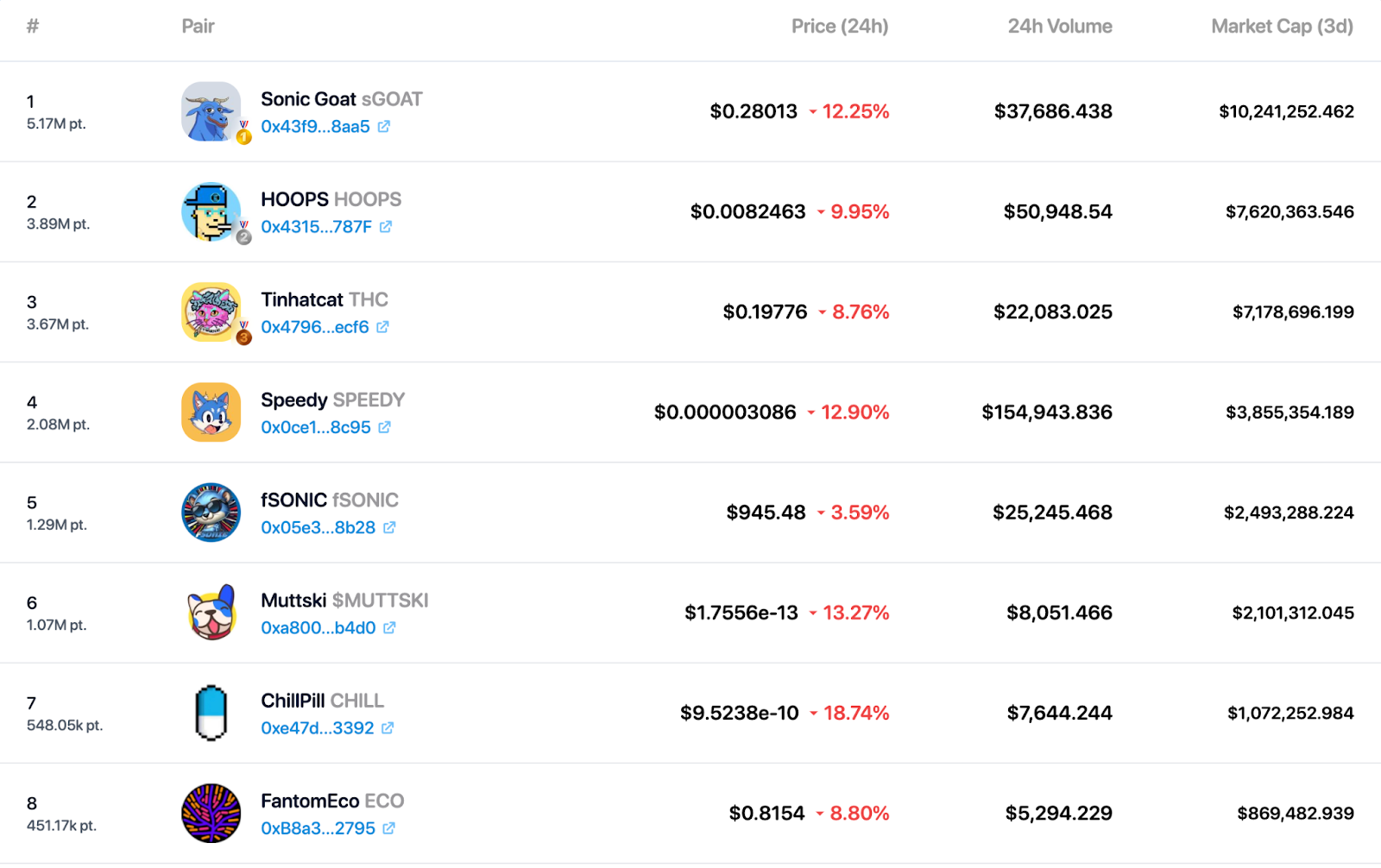Select the Sonic Goat sGOAT pair name
Viewport: 1381px width, 868px height.
(x=341, y=99)
